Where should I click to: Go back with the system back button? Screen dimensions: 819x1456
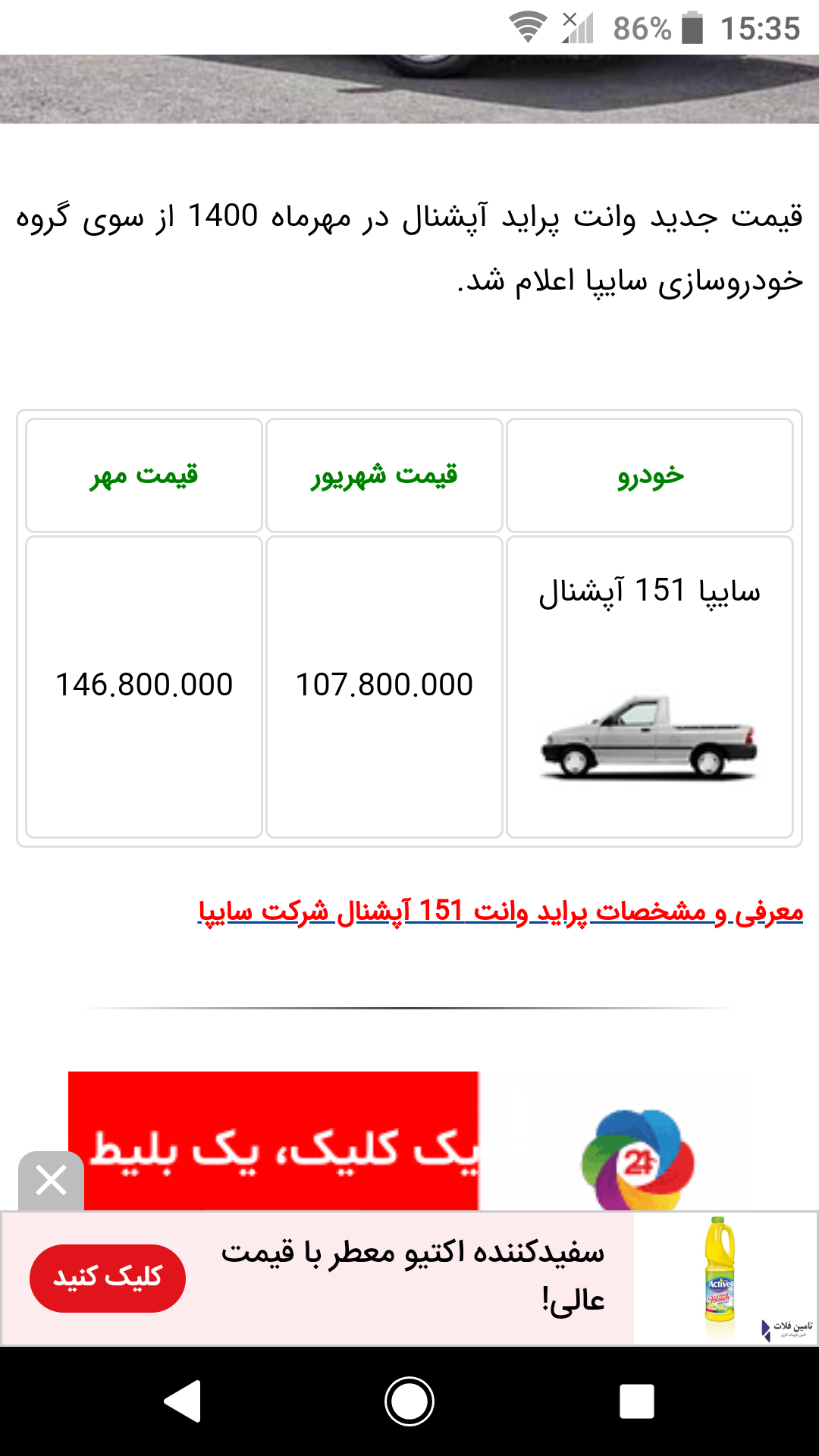click(183, 1401)
